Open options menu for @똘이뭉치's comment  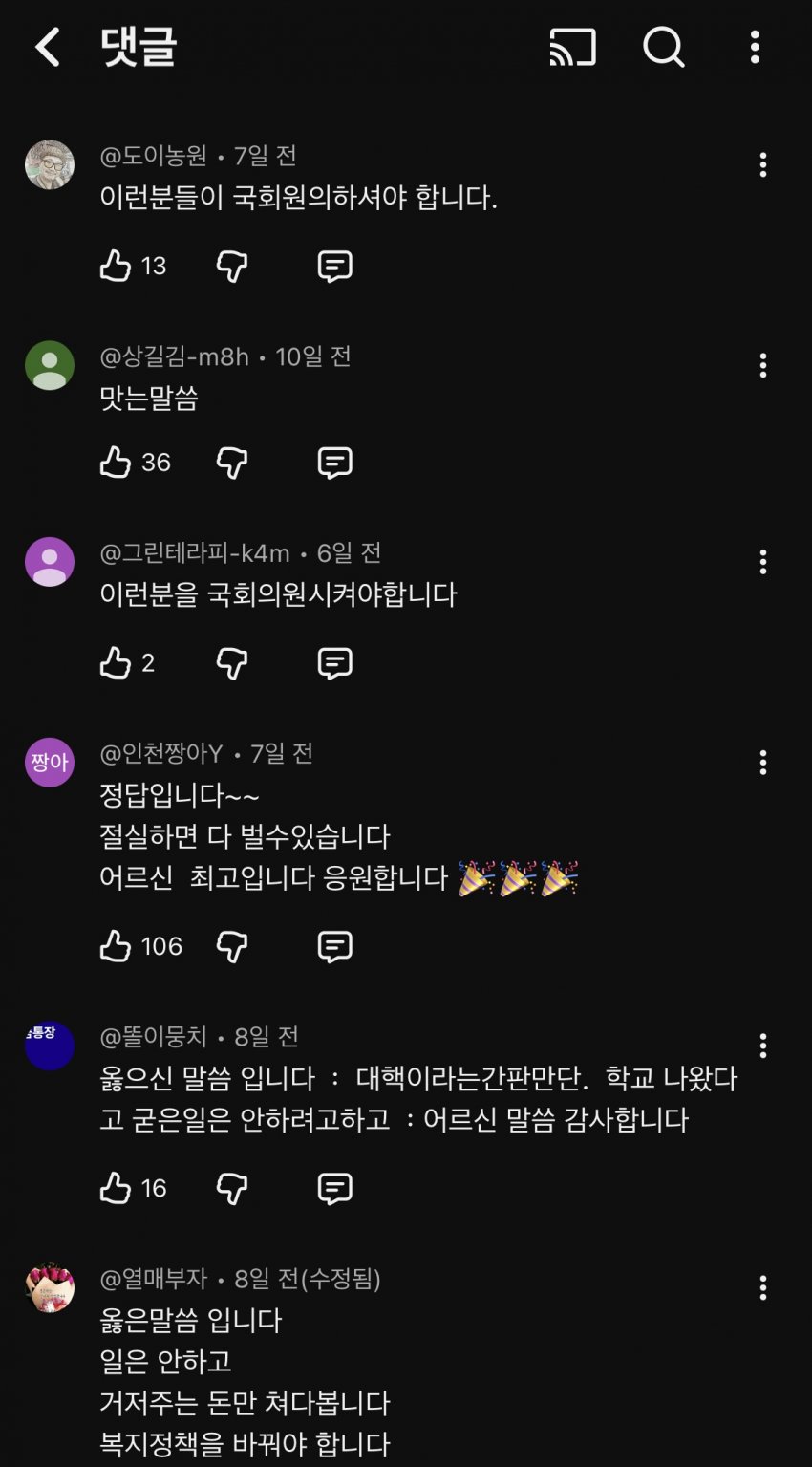click(x=762, y=1046)
